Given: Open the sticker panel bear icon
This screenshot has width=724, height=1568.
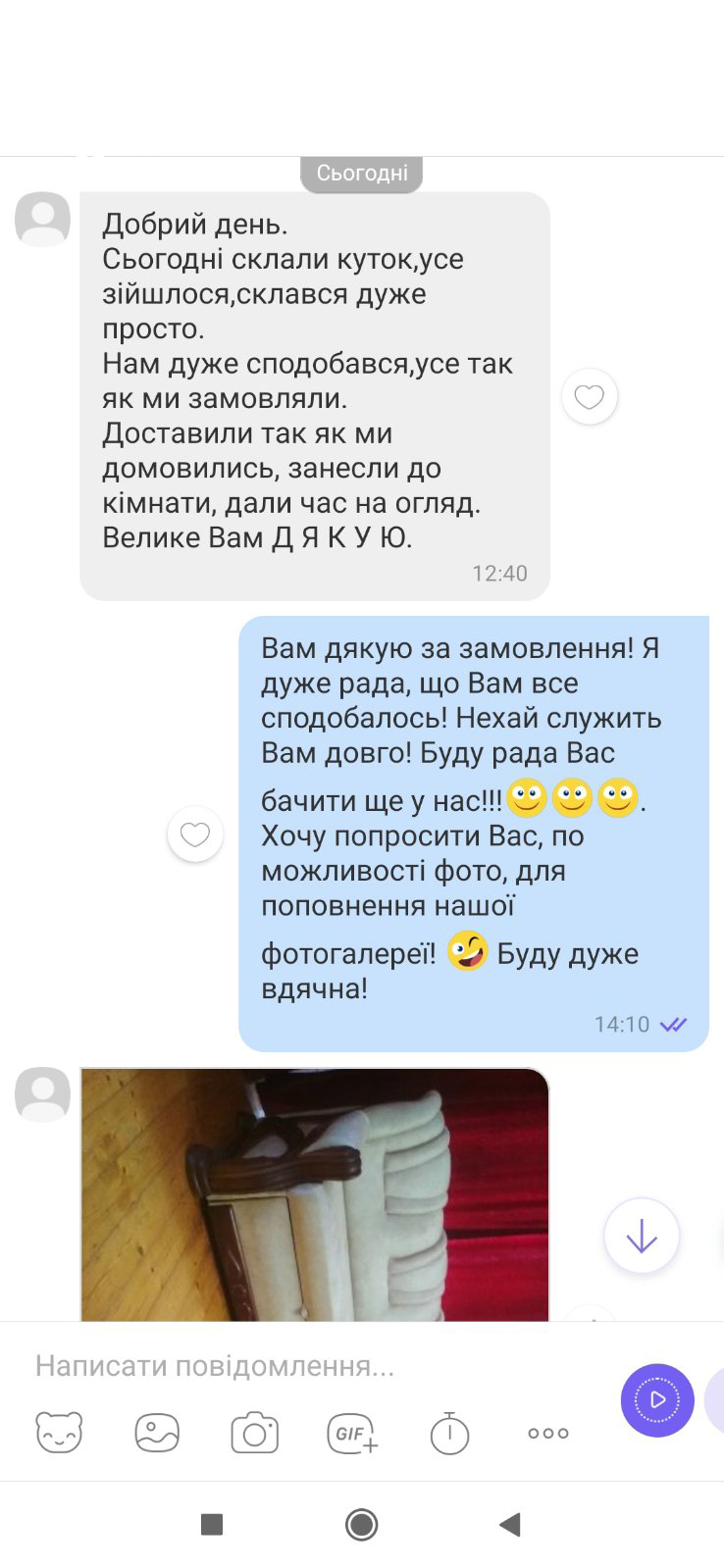Looking at the screenshot, I should (x=59, y=1433).
